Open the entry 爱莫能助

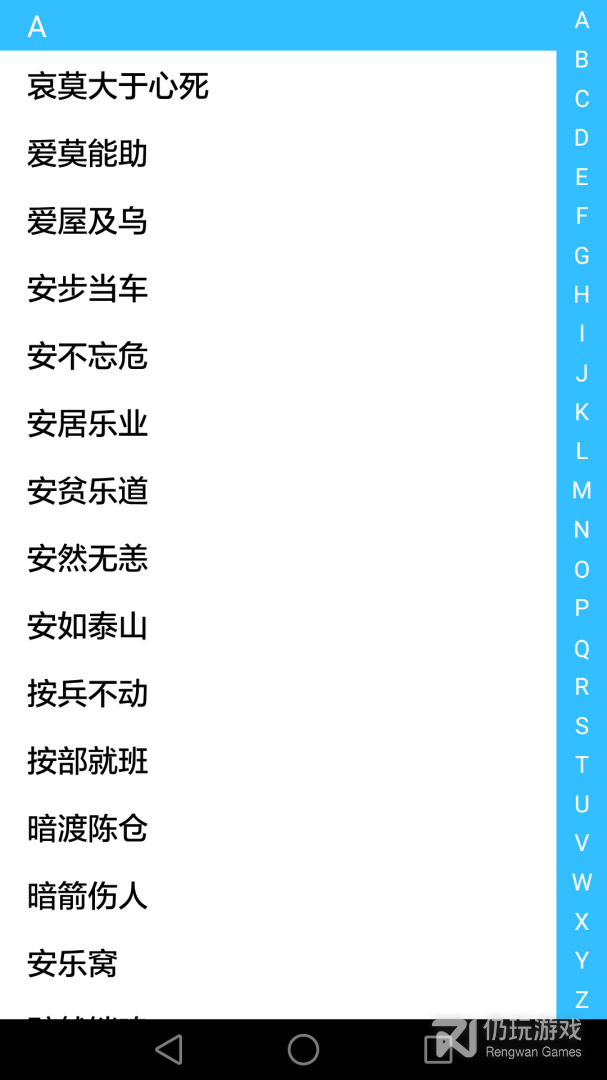pos(88,154)
